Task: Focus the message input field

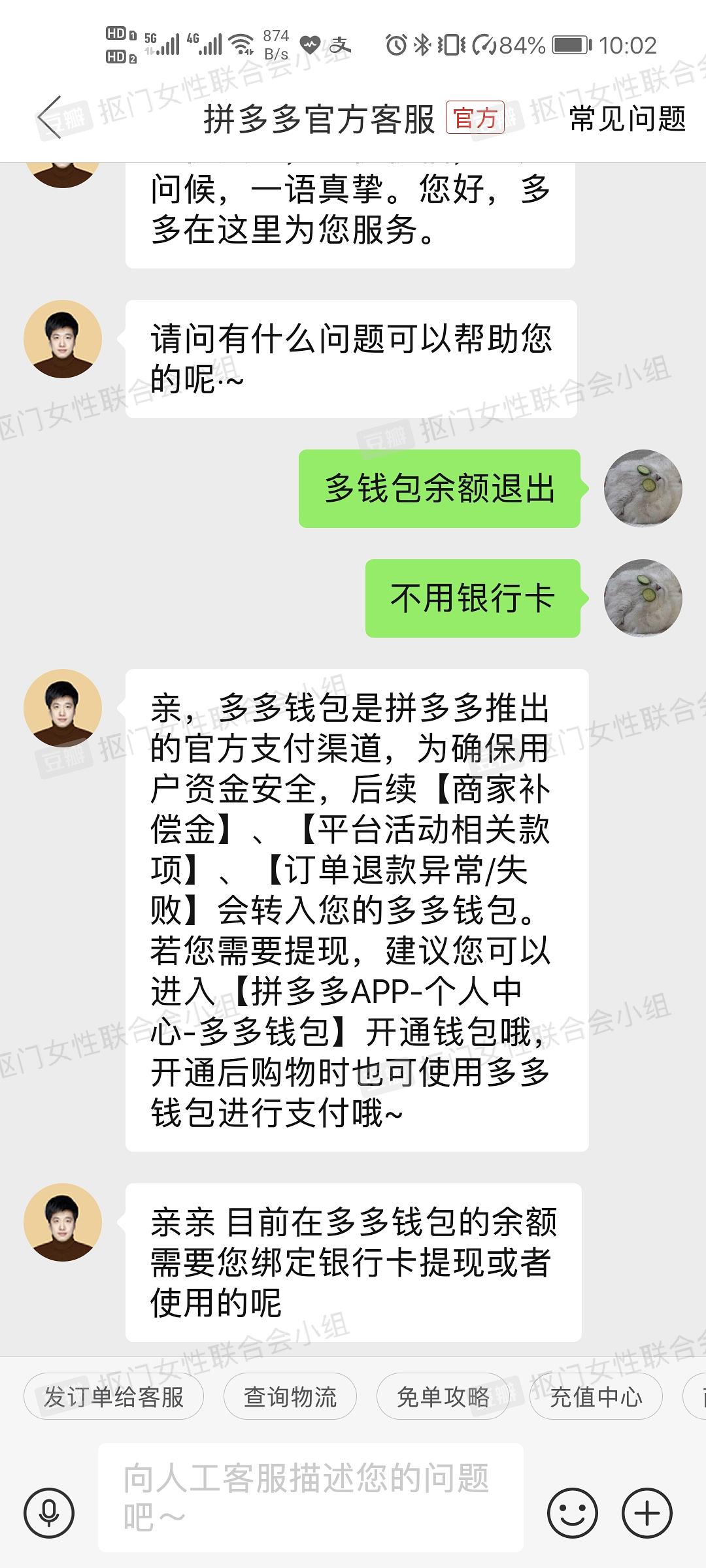Action: click(x=311, y=1497)
